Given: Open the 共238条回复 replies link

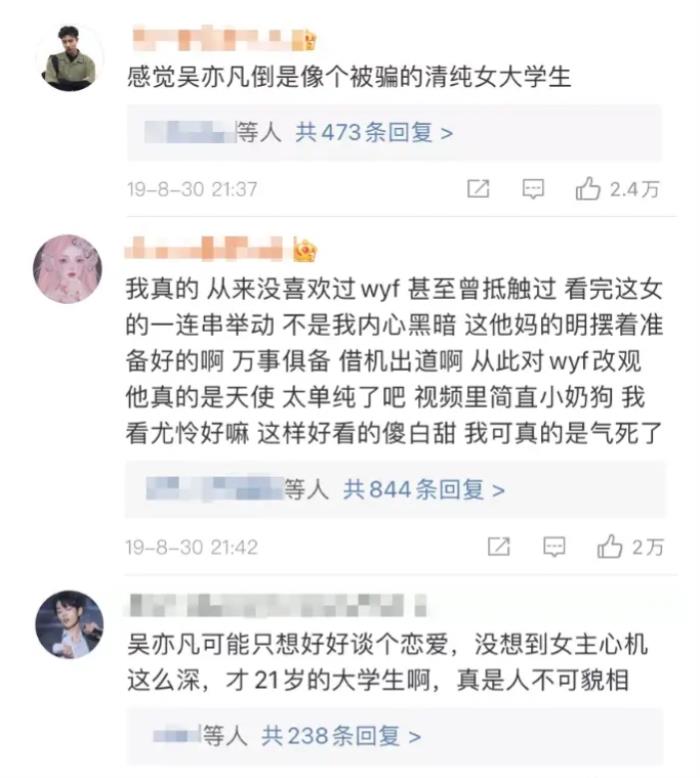Looking at the screenshot, I should (341, 736).
